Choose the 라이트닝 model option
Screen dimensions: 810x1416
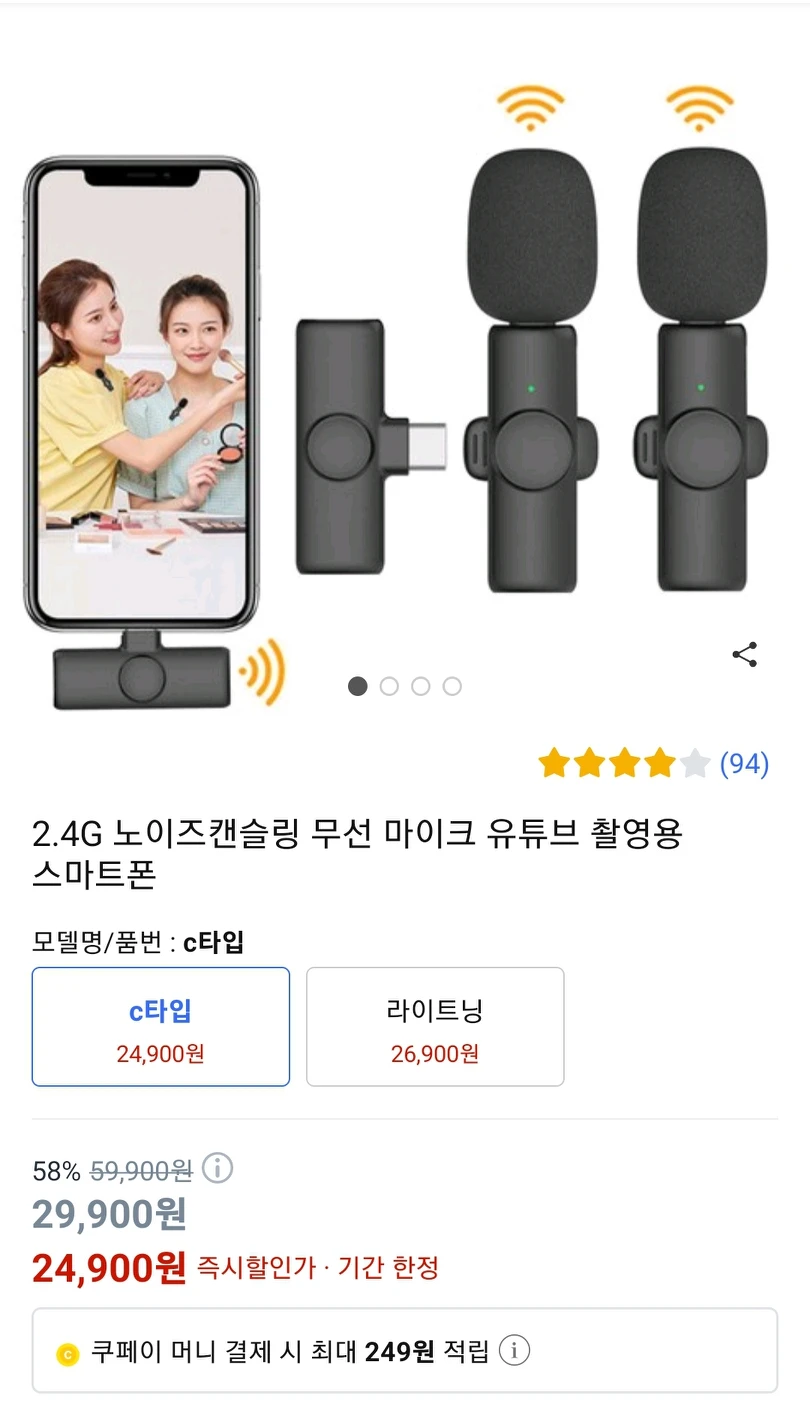[435, 1026]
